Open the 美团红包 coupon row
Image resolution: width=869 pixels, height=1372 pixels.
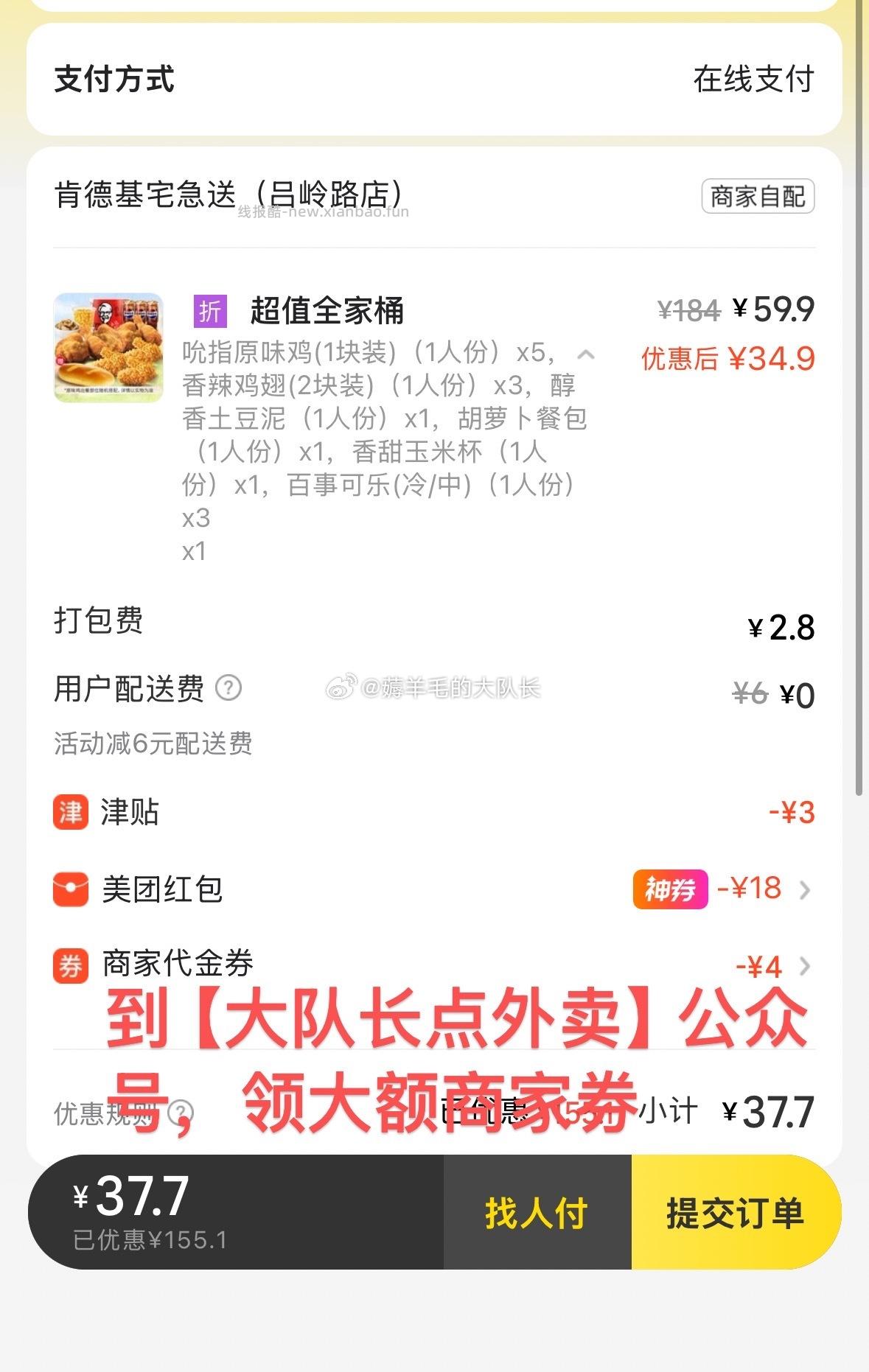tap(804, 890)
